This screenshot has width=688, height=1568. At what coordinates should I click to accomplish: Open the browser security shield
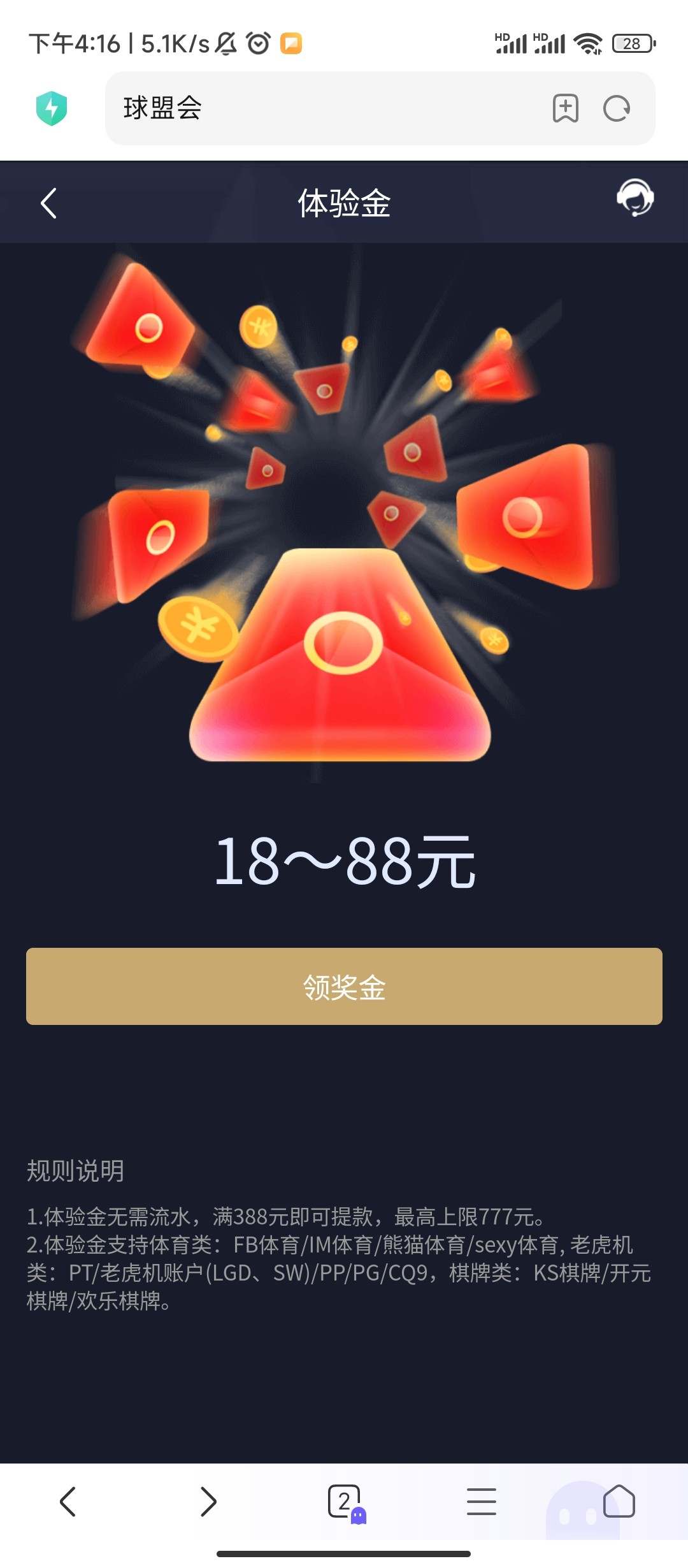52,108
